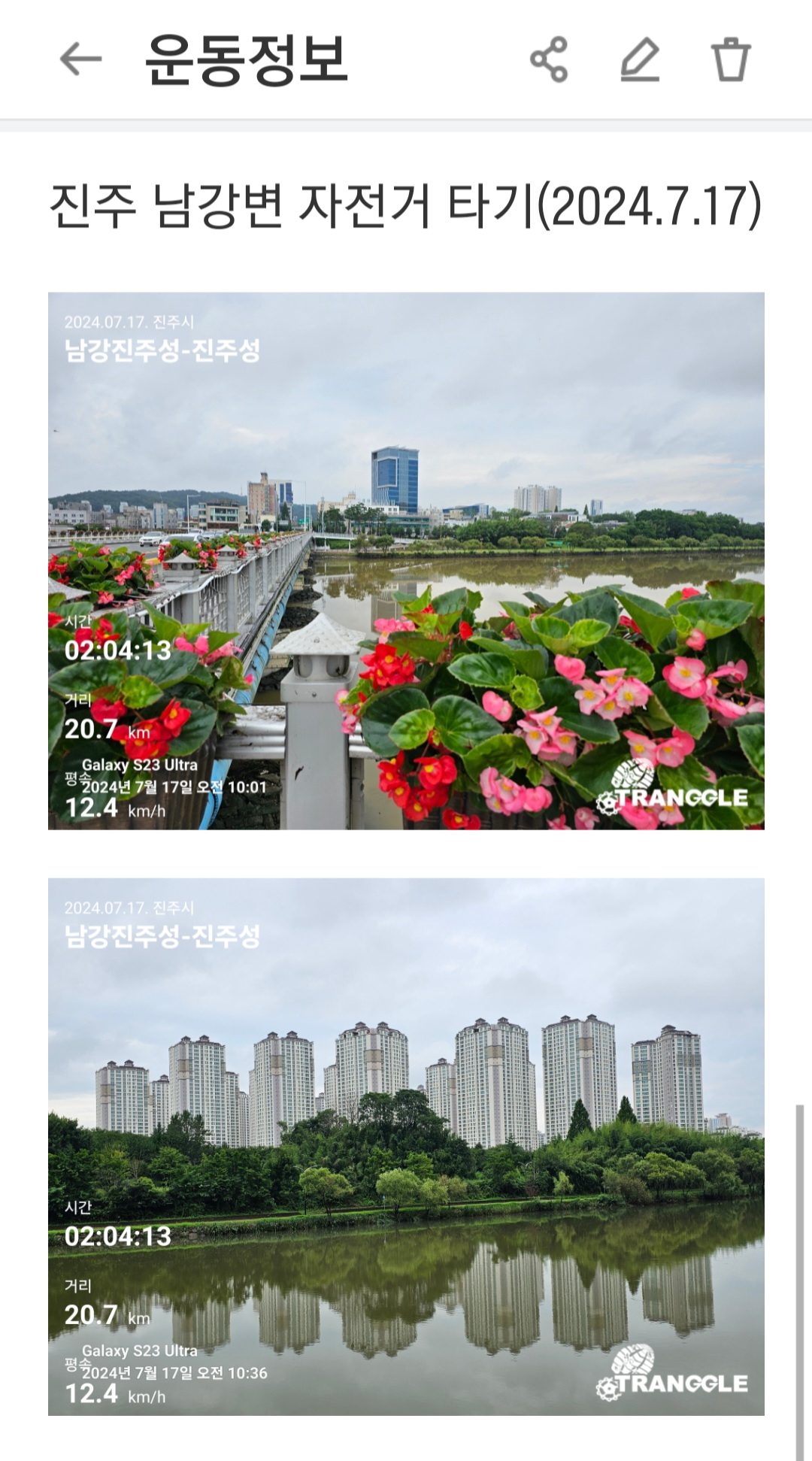Go back using the arrow icon
The image size is (812, 1461).
[x=80, y=59]
